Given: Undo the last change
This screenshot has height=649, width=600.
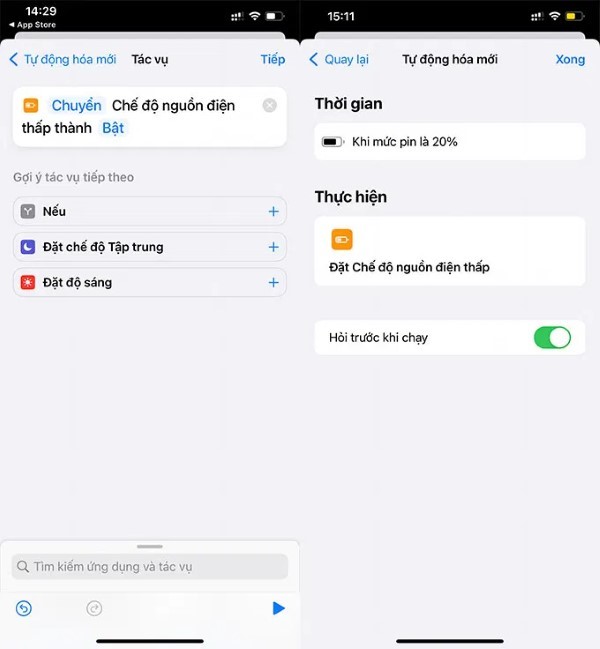Looking at the screenshot, I should [x=24, y=608].
